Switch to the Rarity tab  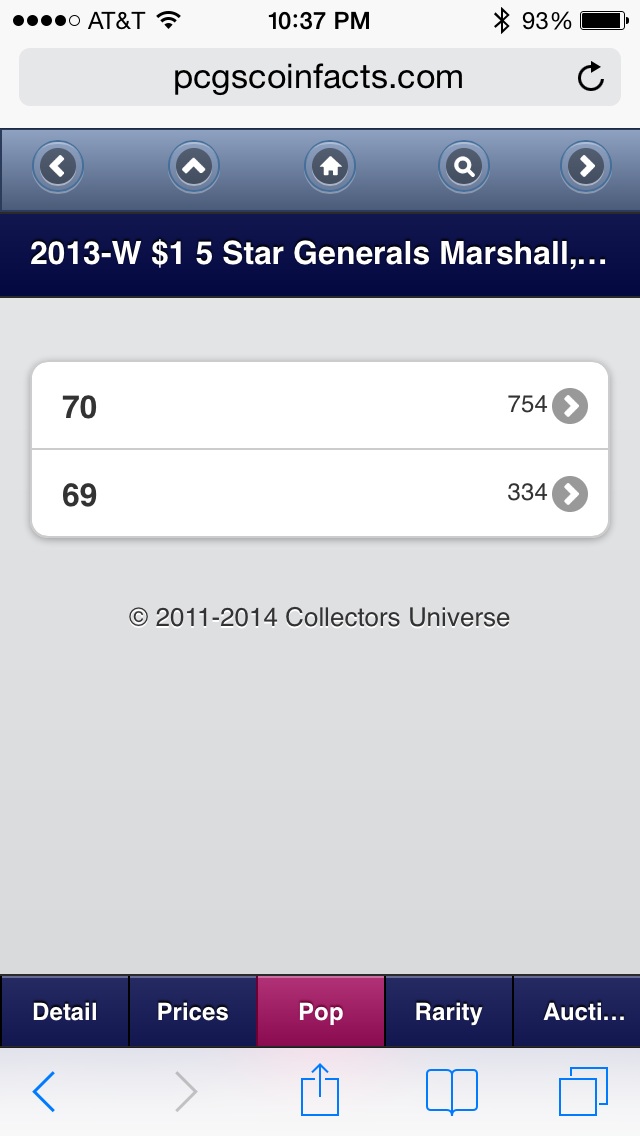(449, 1012)
